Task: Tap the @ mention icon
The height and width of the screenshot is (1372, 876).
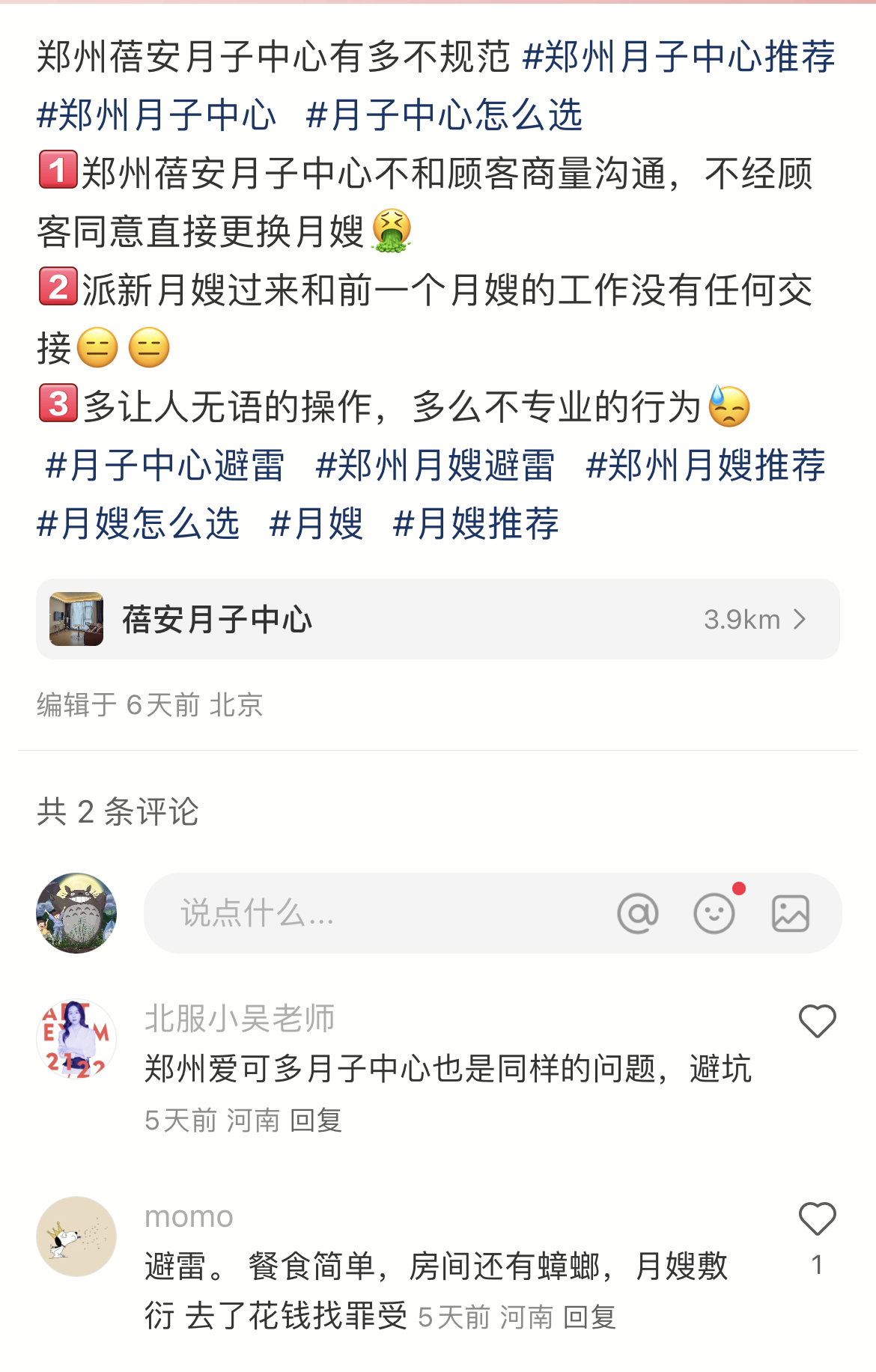Action: point(638,913)
